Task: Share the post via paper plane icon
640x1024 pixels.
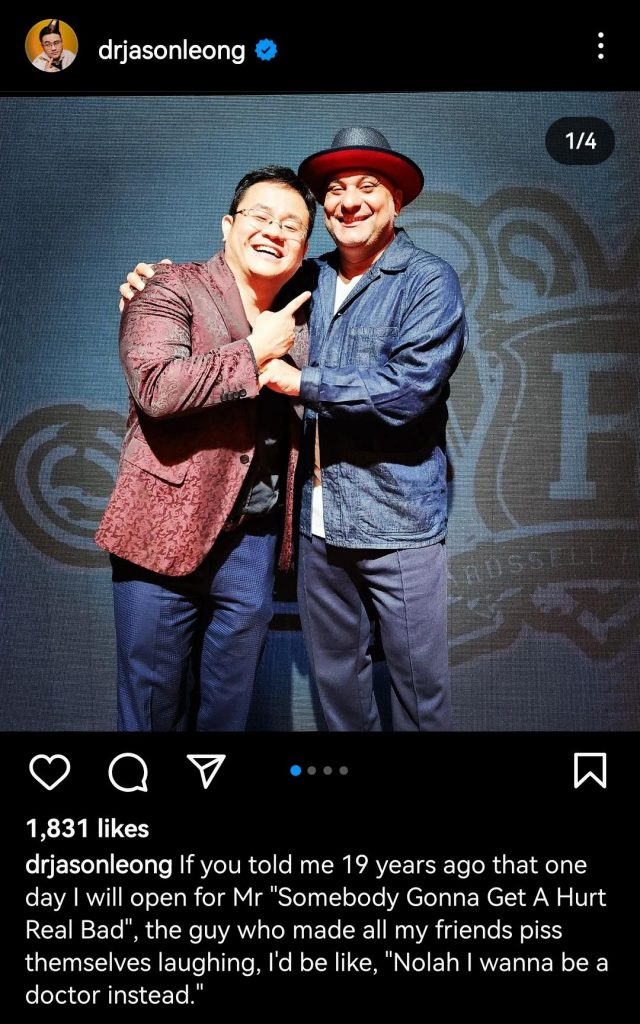Action: pos(206,771)
